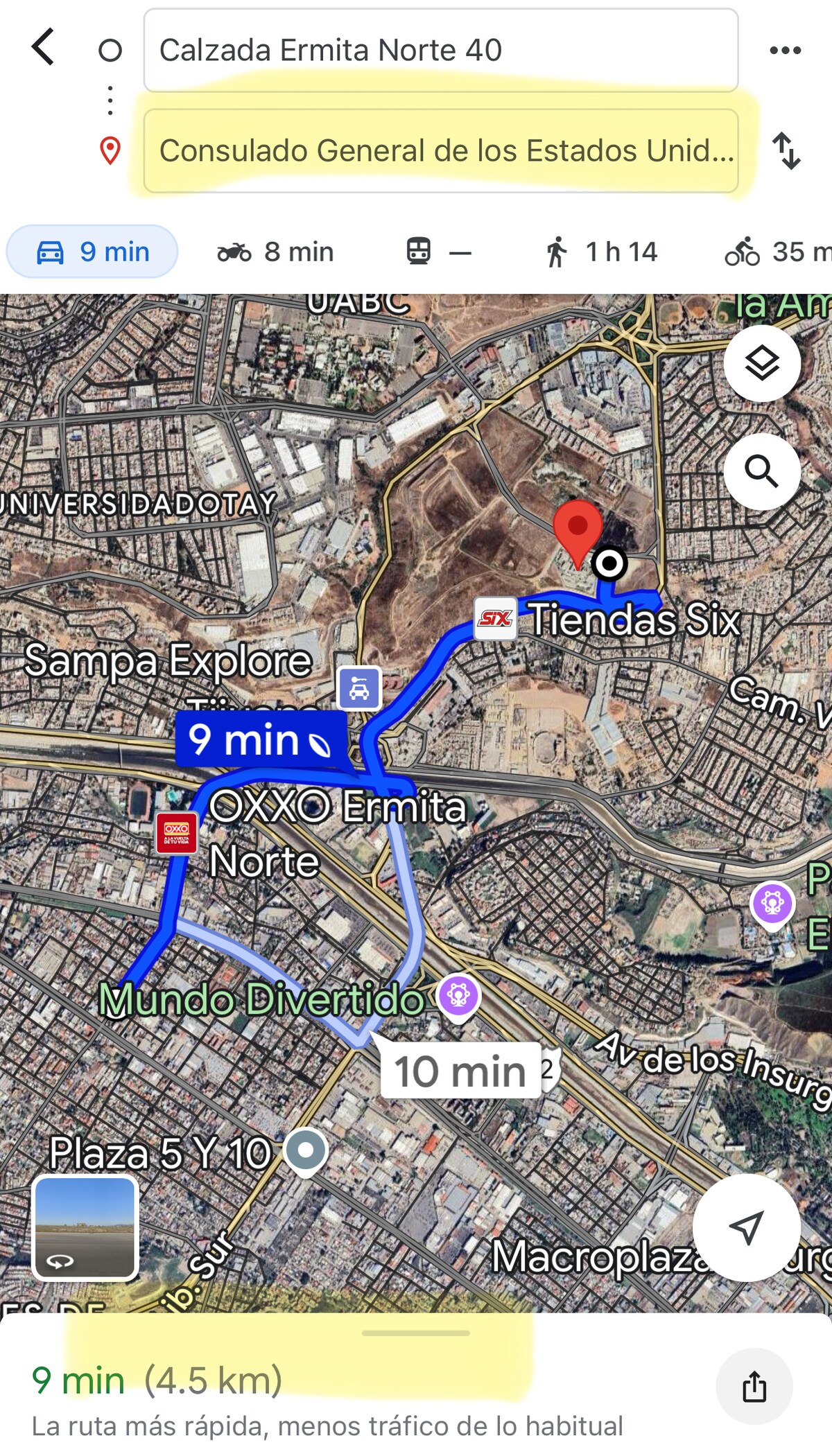
Task: Switch to motorcycle mode showing 8 min
Action: [x=275, y=252]
